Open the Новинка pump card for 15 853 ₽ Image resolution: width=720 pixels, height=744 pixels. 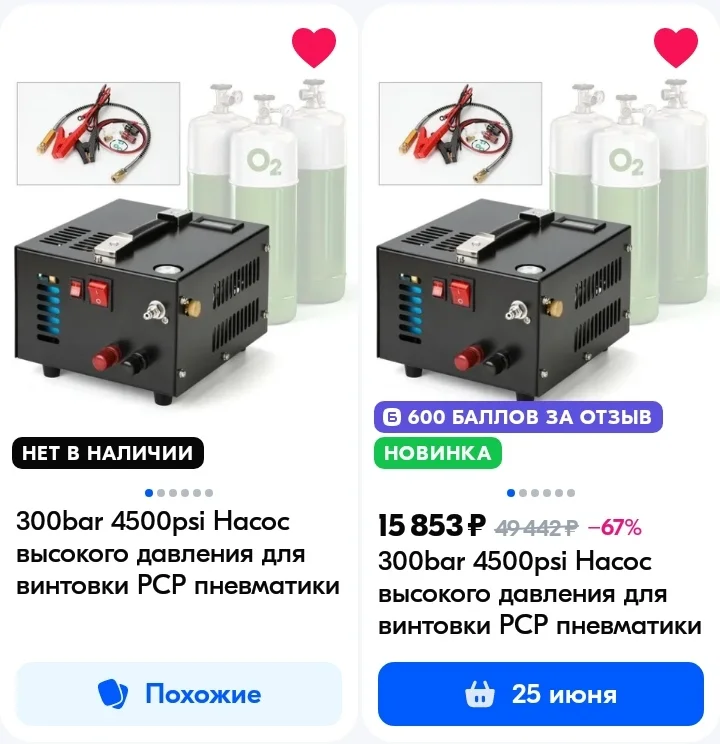(x=540, y=594)
